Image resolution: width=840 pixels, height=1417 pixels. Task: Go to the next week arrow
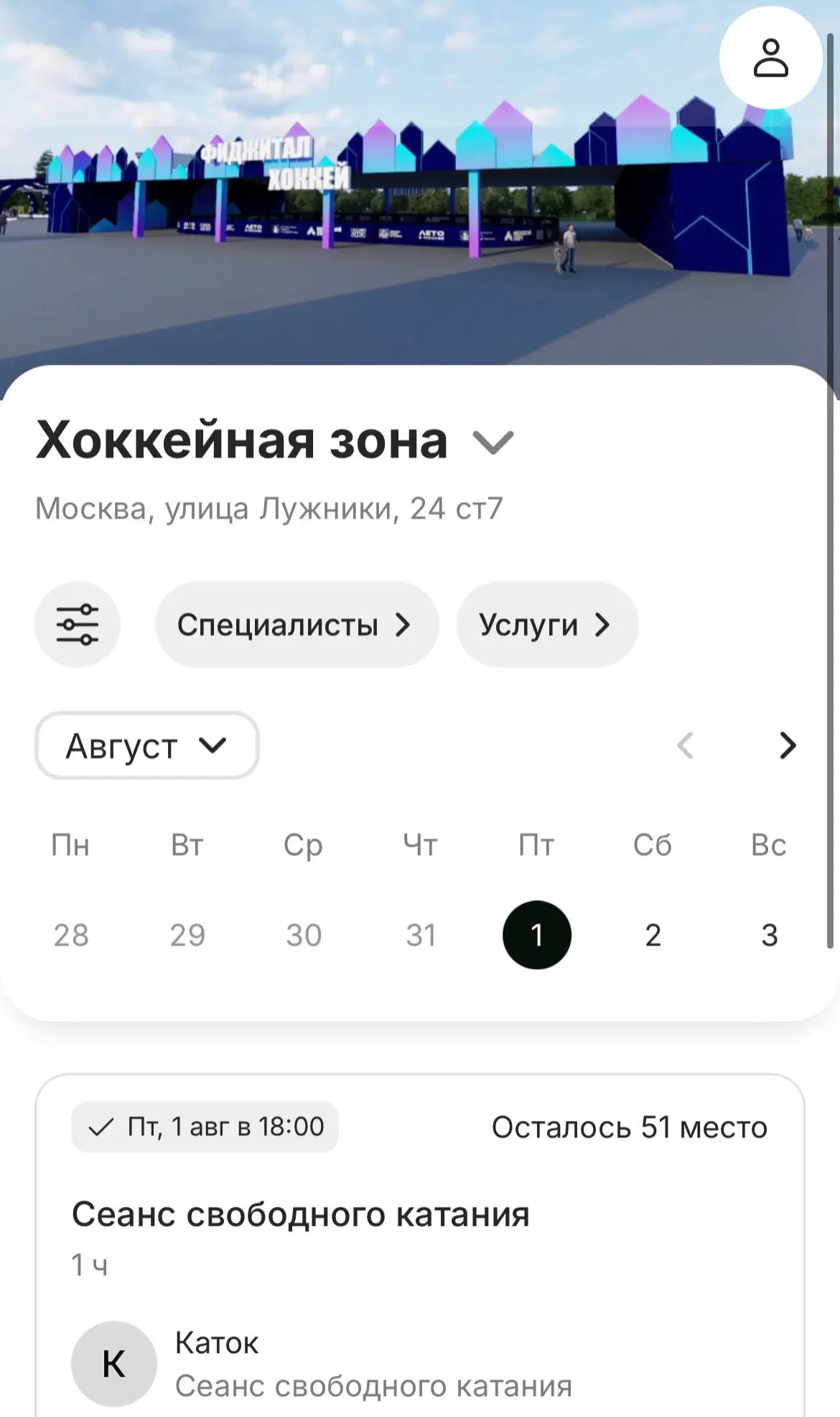coord(788,745)
